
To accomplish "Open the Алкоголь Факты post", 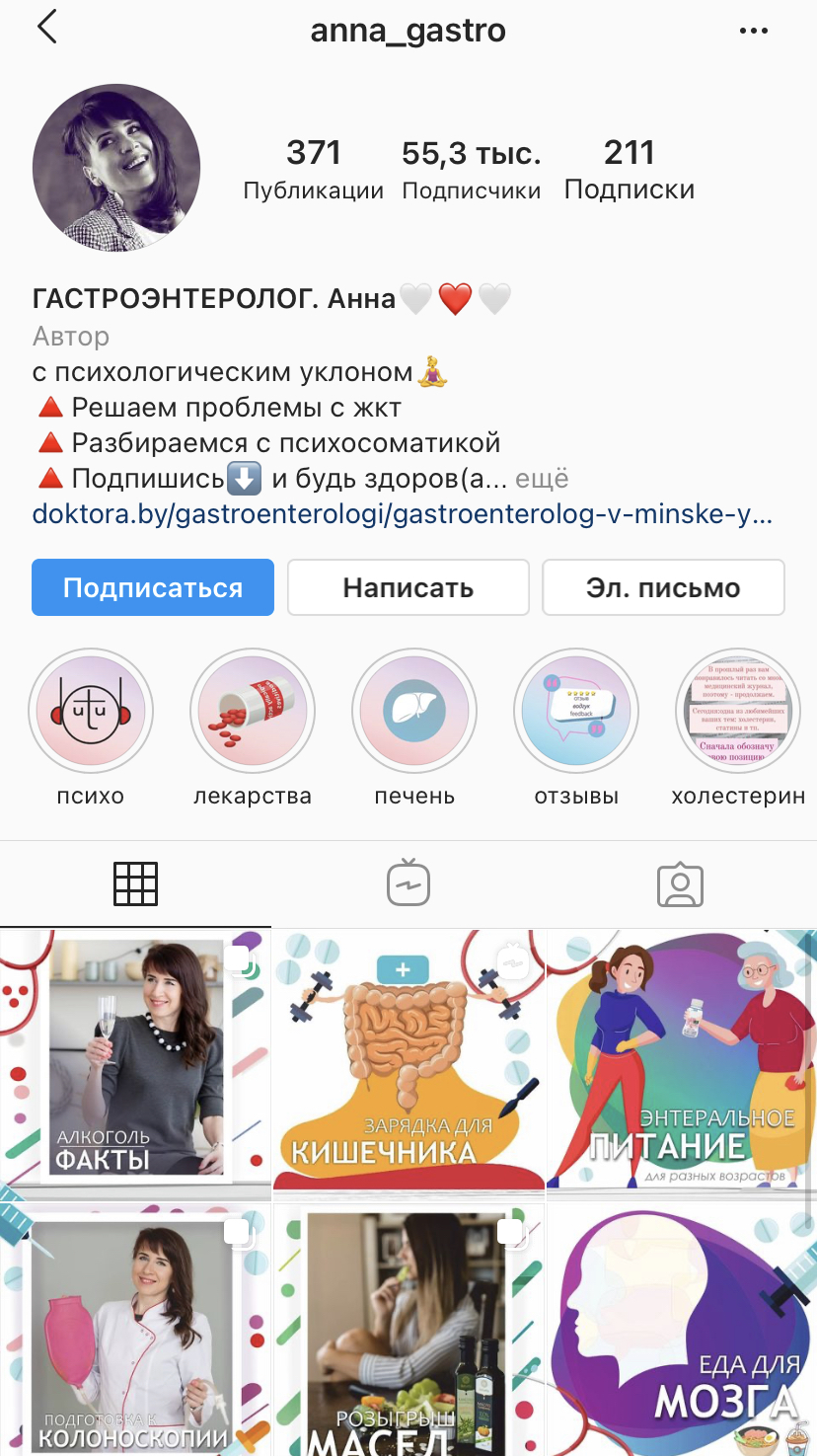I will [x=135, y=1061].
